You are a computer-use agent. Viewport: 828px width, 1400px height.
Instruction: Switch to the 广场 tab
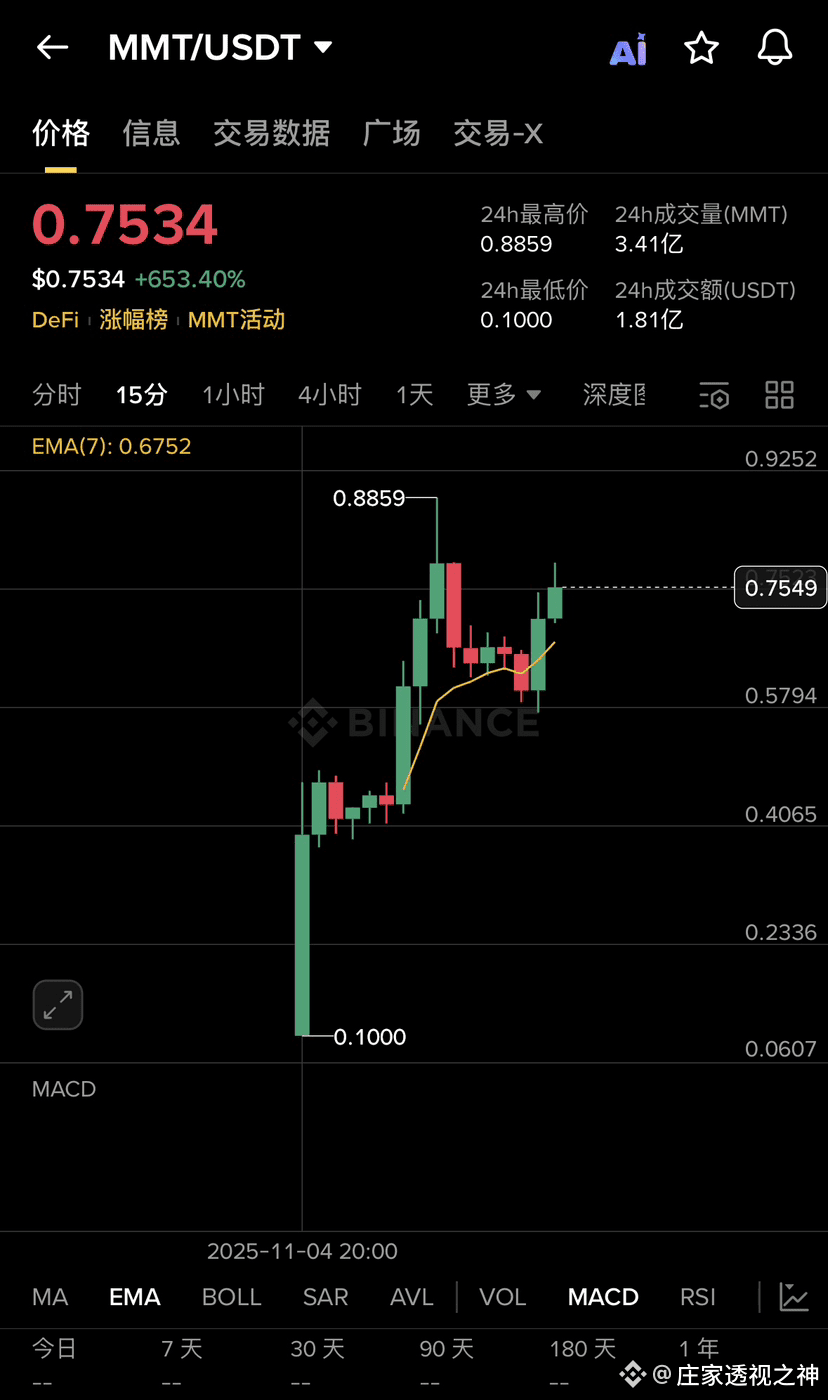click(x=391, y=133)
